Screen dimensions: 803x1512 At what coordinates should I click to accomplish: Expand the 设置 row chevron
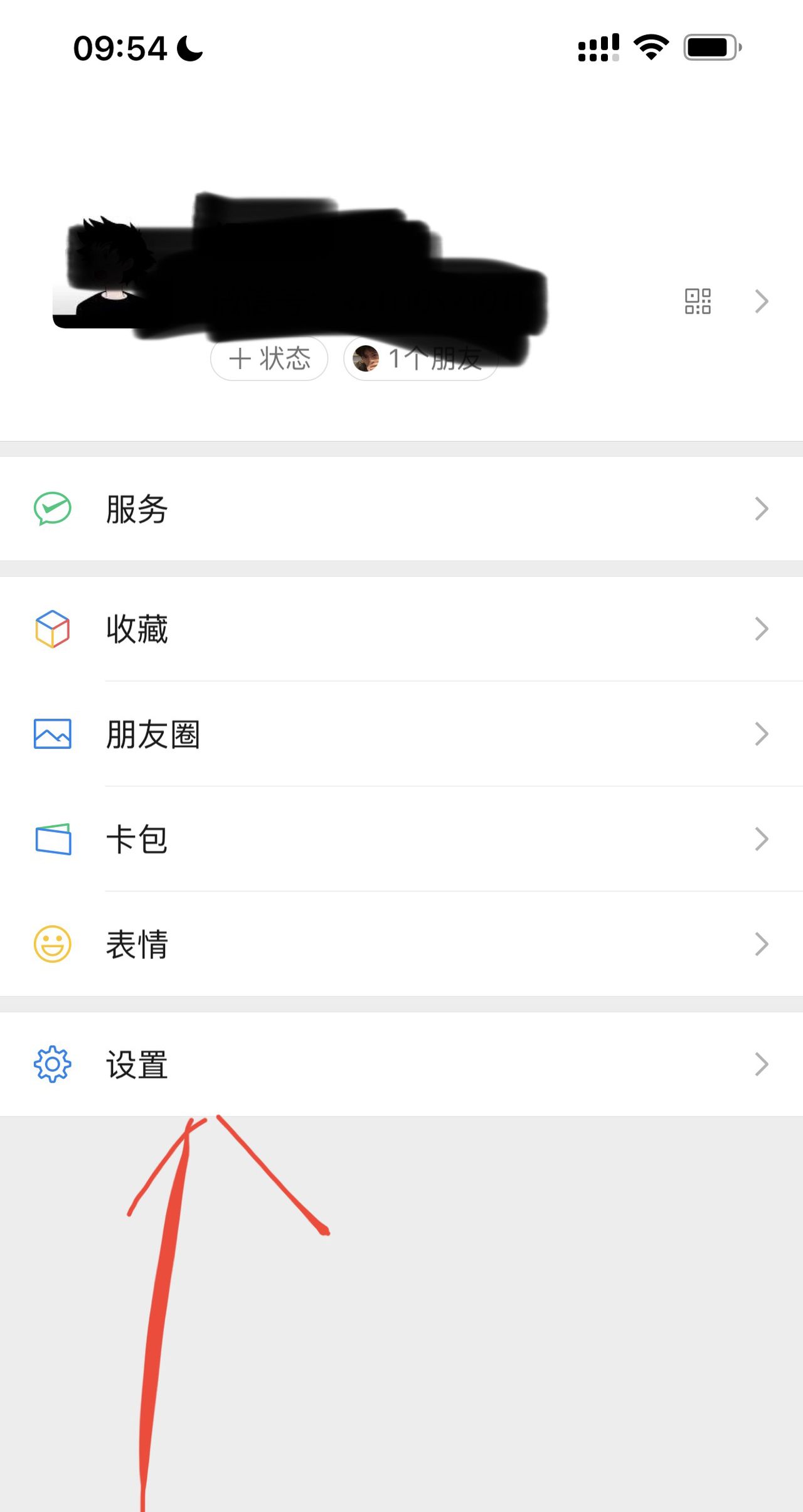762,1063
